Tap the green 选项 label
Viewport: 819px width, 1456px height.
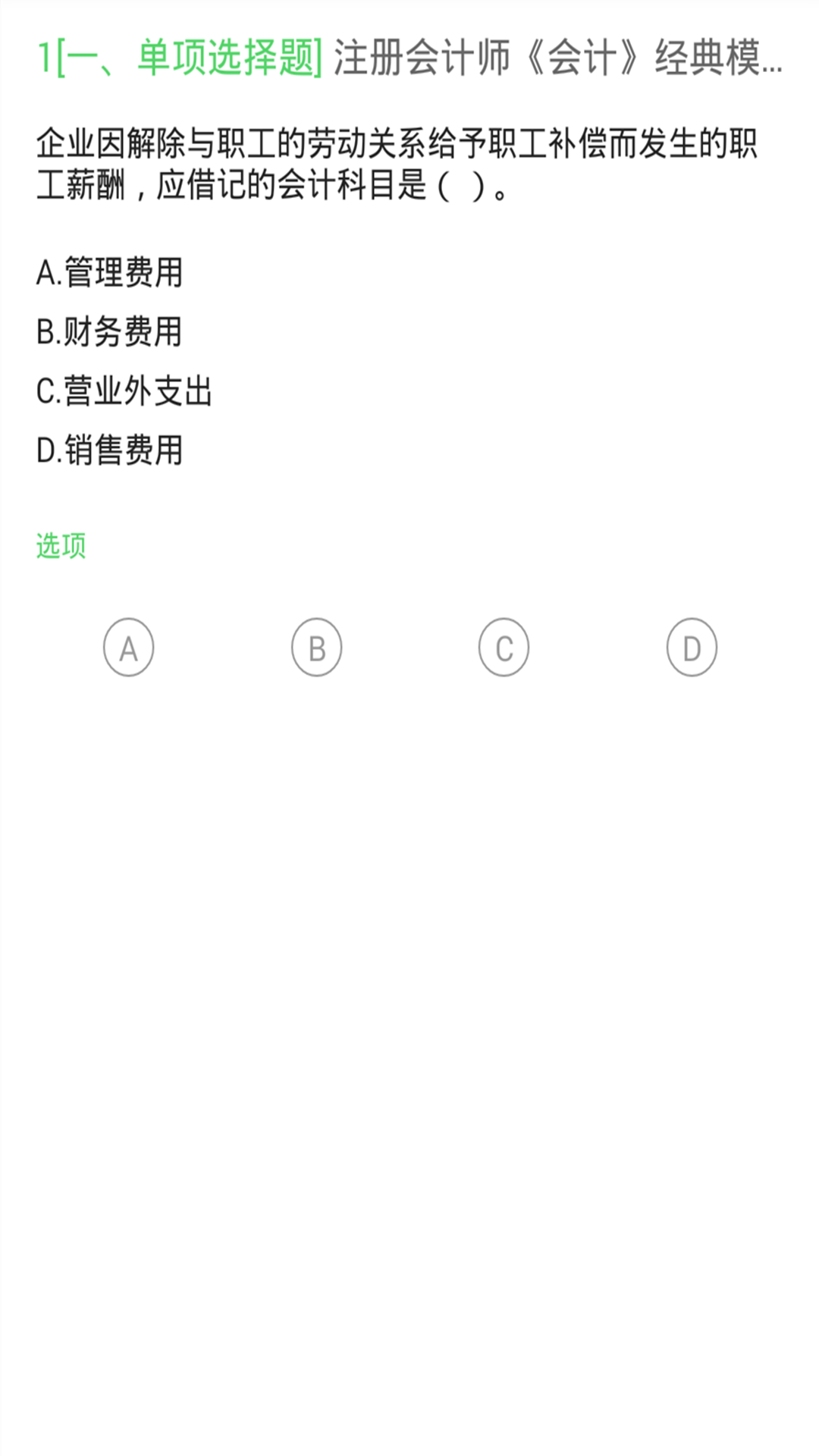click(60, 544)
